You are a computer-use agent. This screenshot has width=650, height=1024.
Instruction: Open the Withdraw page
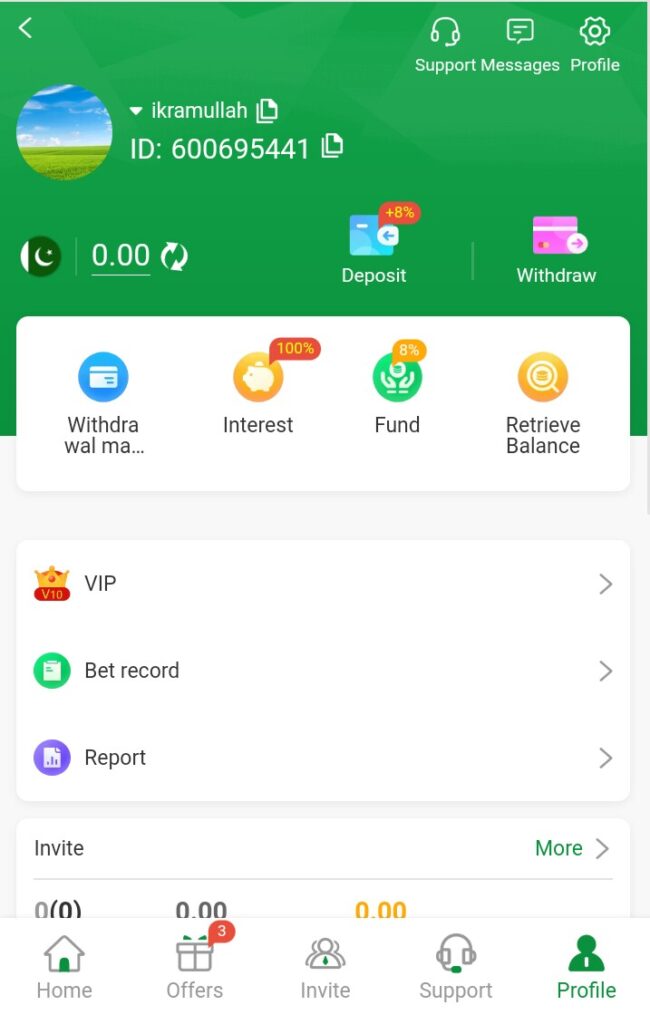click(x=556, y=250)
